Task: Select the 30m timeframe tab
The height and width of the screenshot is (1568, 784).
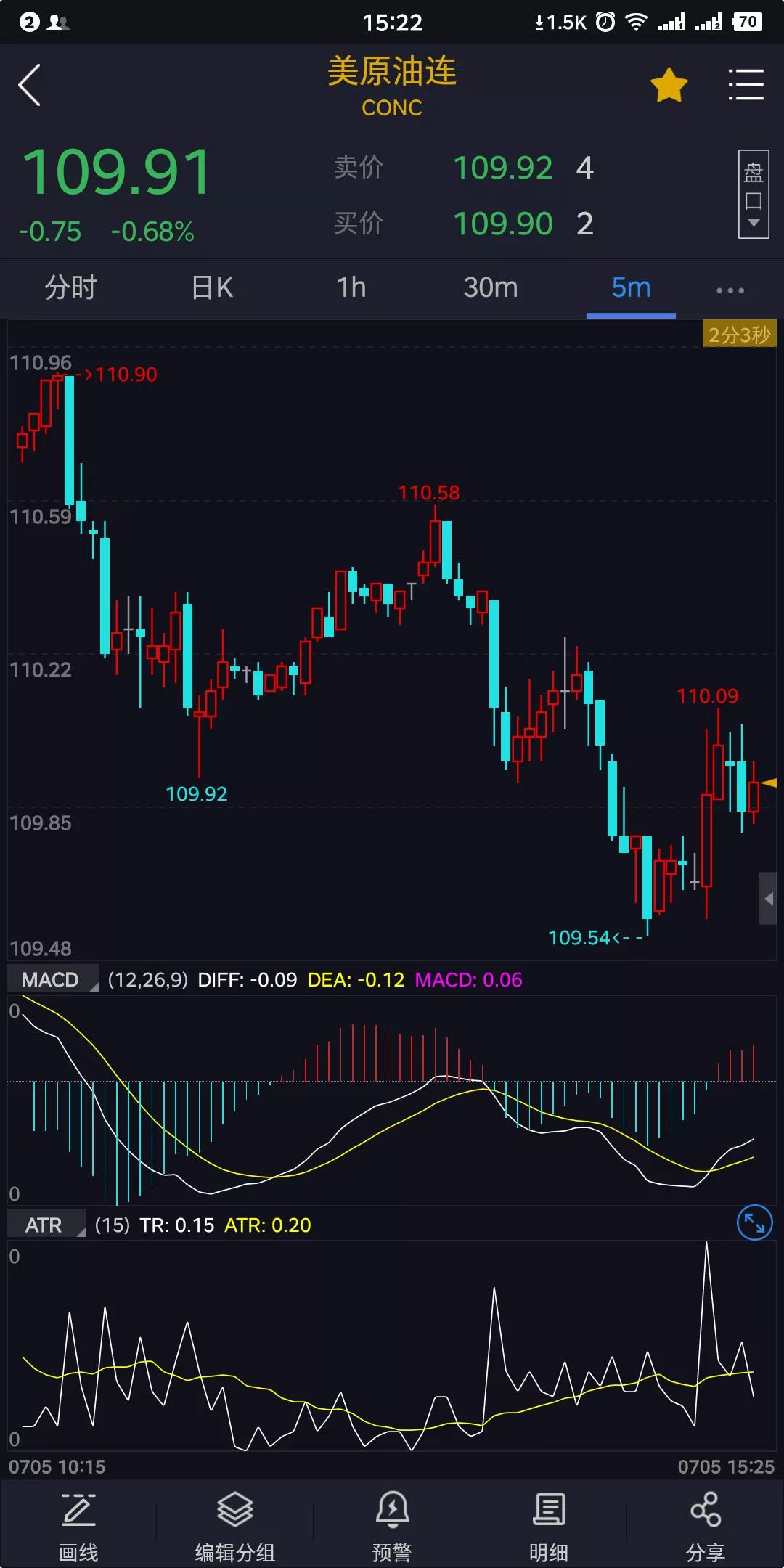Action: click(491, 287)
